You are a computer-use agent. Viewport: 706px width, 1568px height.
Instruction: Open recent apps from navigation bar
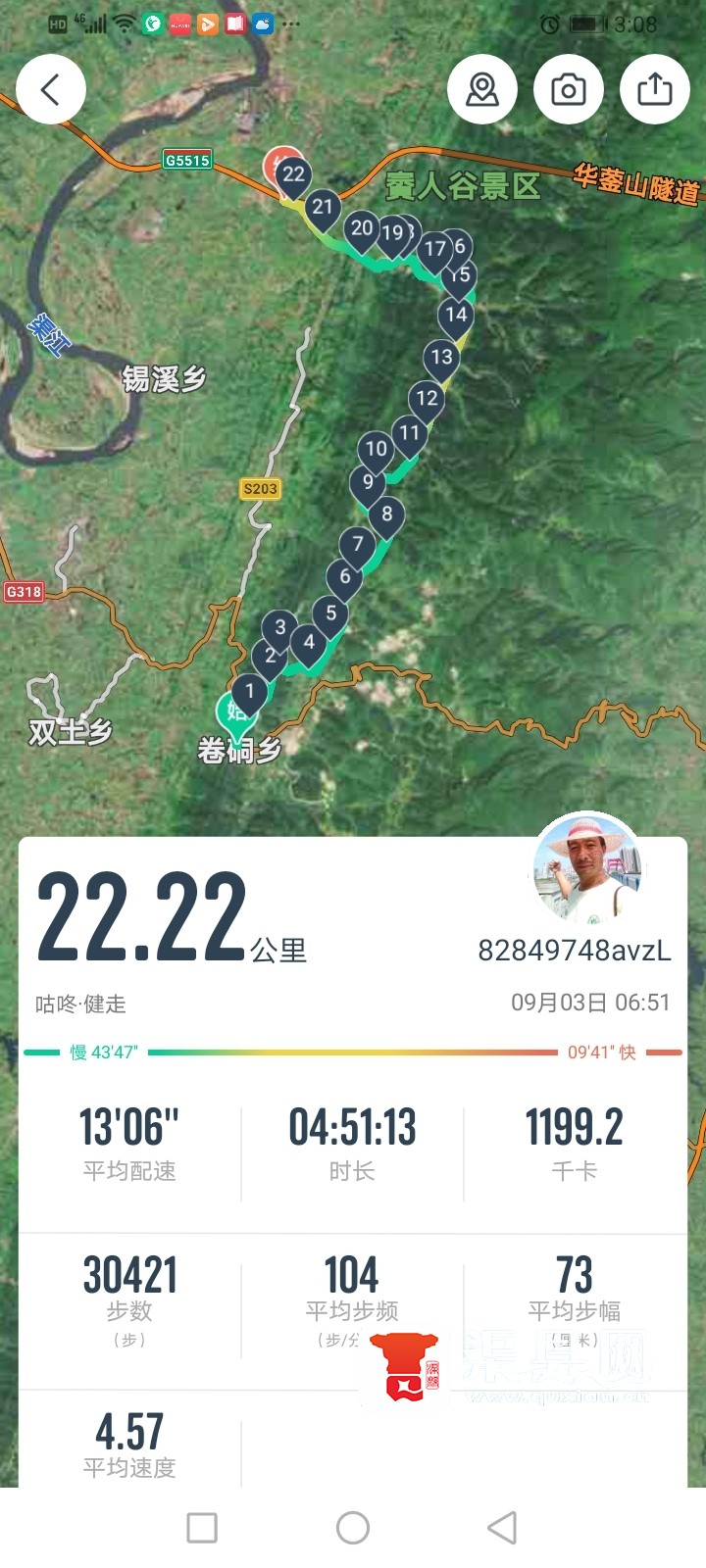202,1527
